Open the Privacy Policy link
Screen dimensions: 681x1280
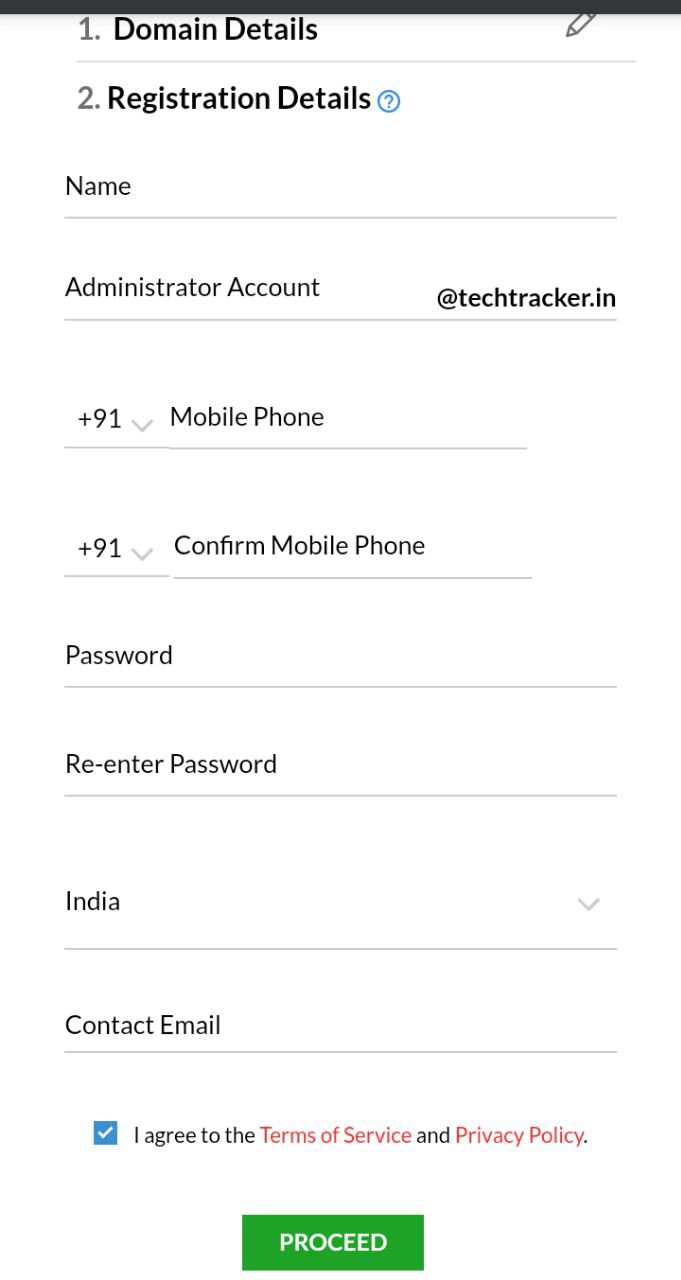tap(519, 1136)
